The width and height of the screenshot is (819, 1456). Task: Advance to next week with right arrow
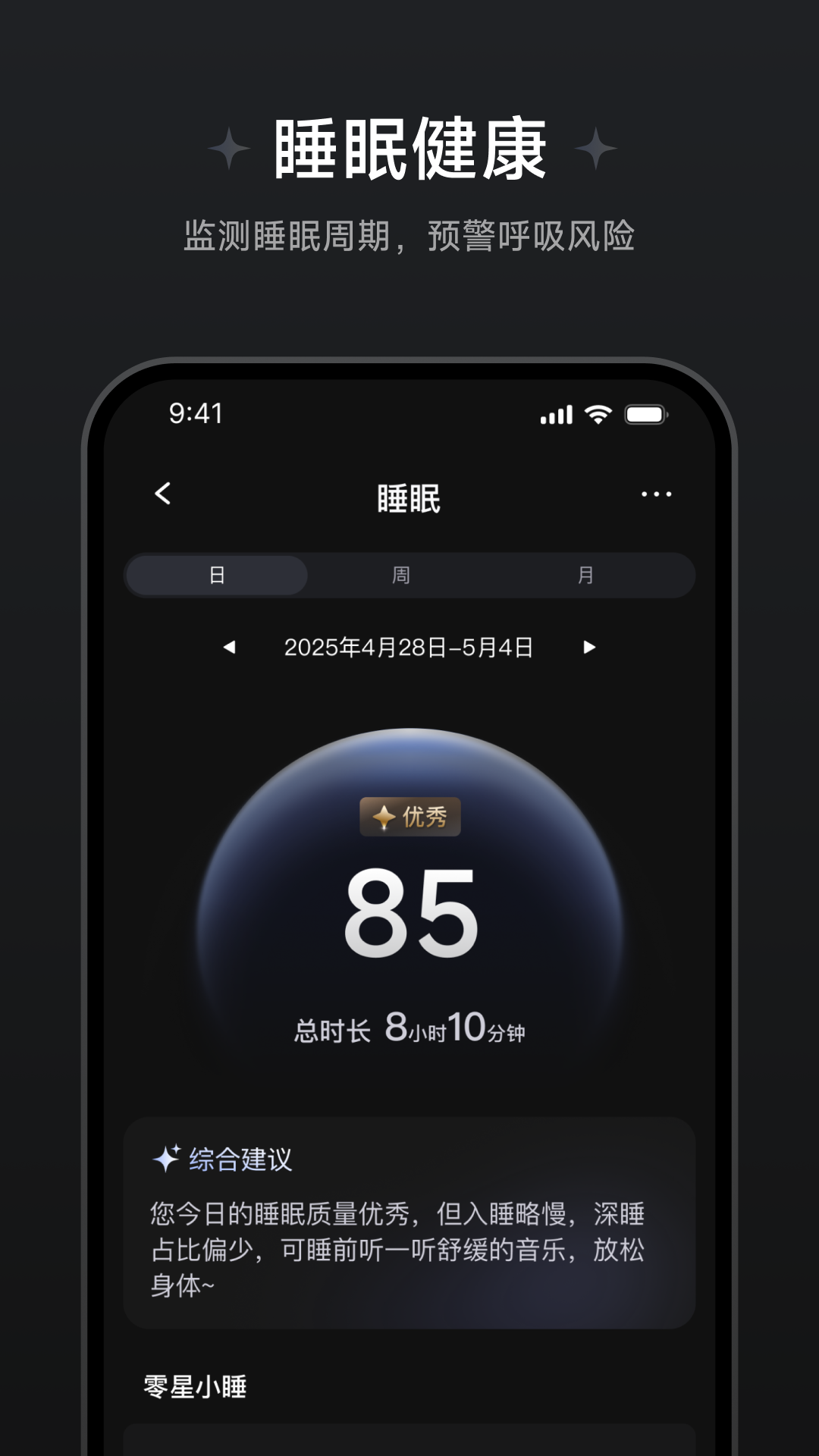[590, 648]
